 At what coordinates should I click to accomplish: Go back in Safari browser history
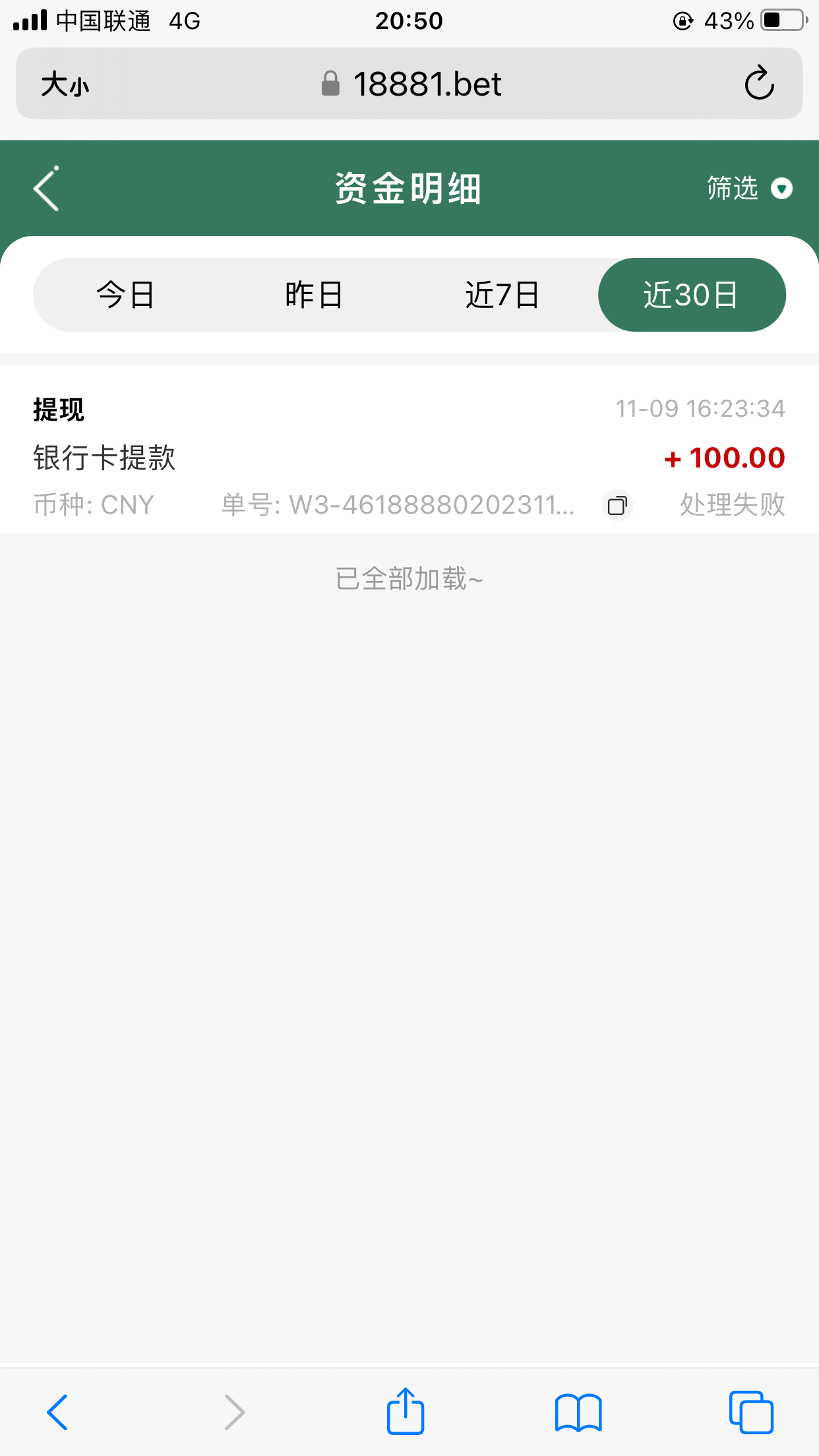coord(57,1412)
